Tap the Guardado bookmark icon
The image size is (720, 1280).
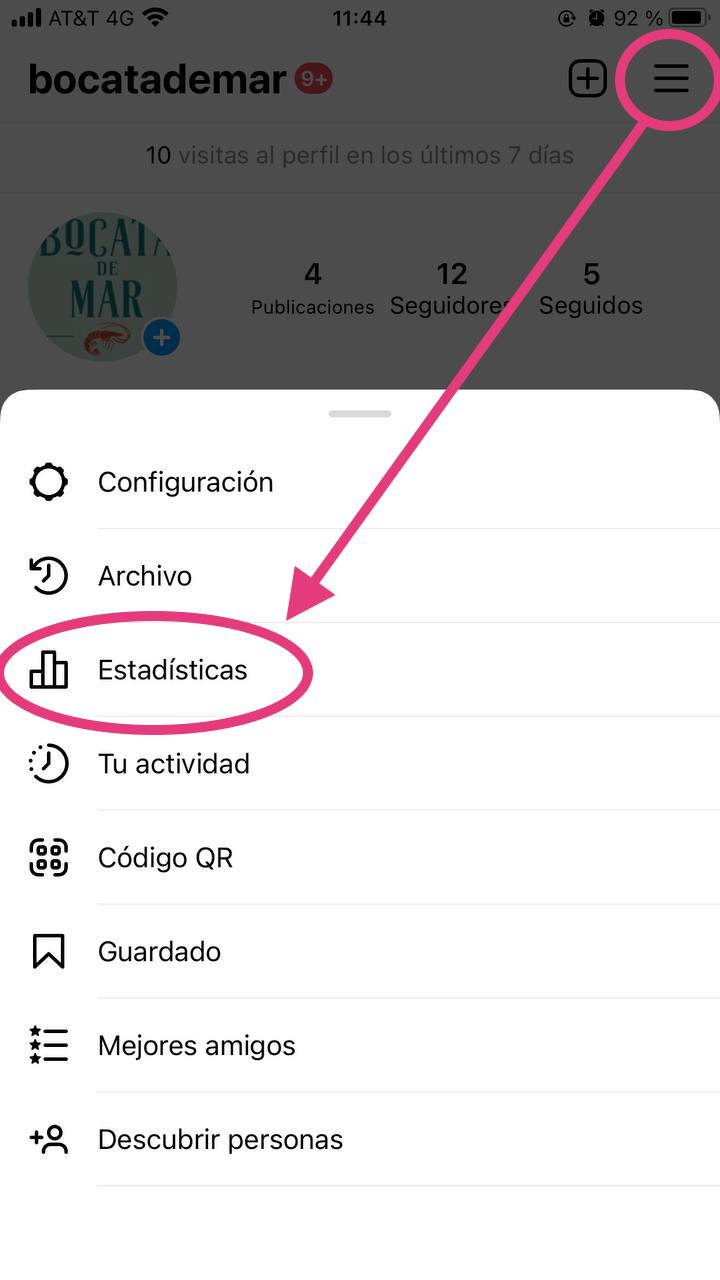[48, 951]
